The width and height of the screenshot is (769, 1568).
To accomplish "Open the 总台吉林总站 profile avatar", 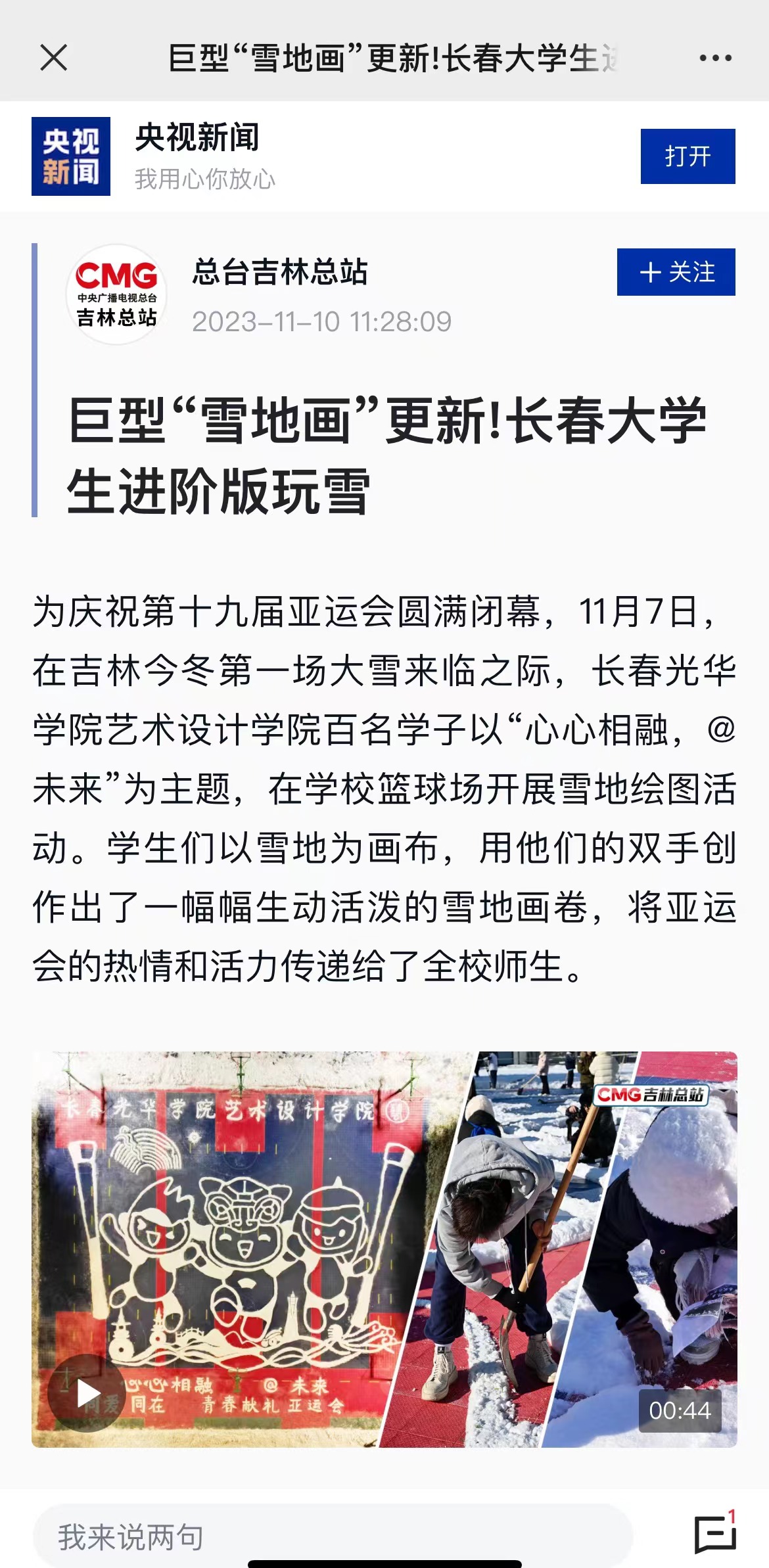I will click(x=116, y=294).
